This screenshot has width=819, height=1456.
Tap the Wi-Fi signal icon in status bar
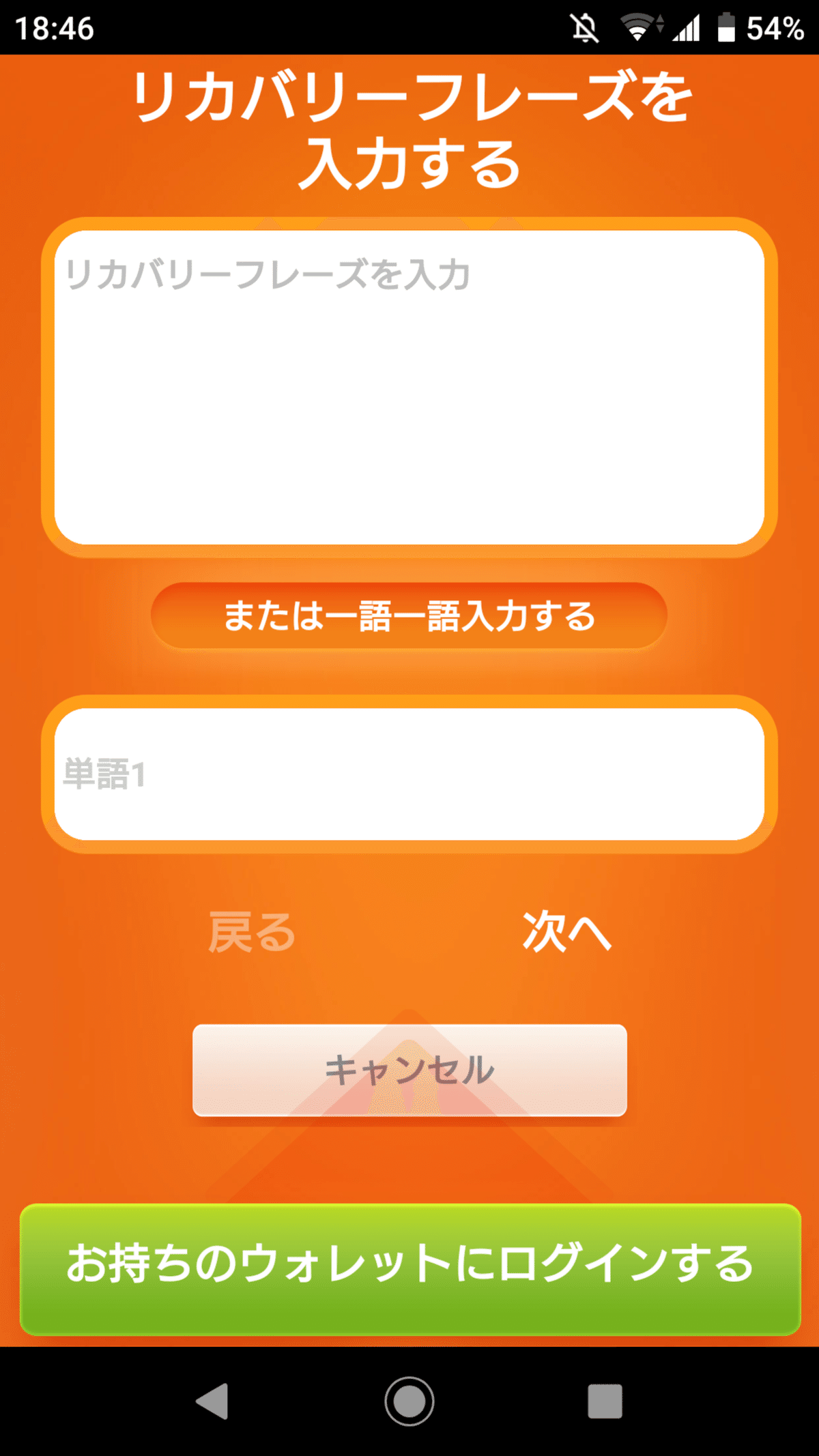tap(637, 26)
